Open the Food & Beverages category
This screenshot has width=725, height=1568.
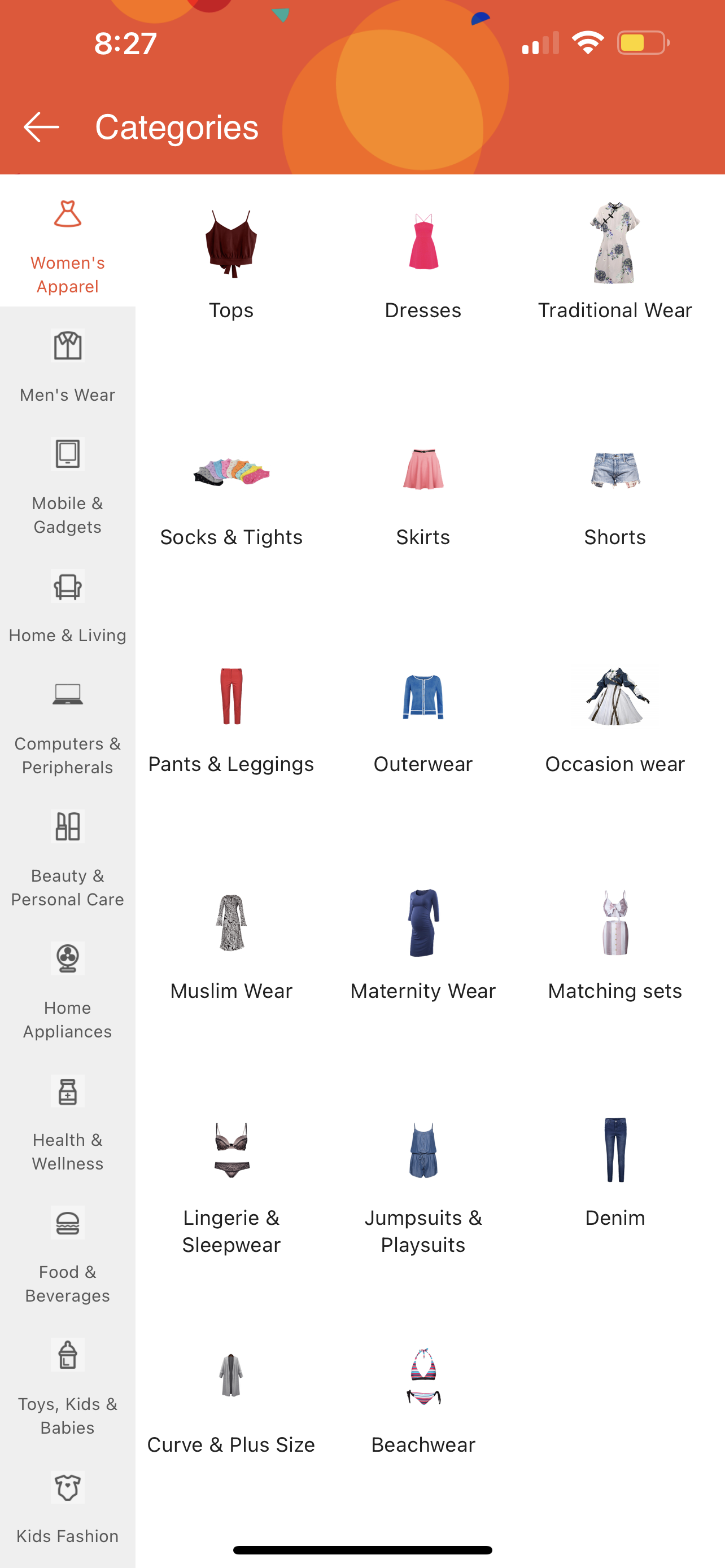68,1256
